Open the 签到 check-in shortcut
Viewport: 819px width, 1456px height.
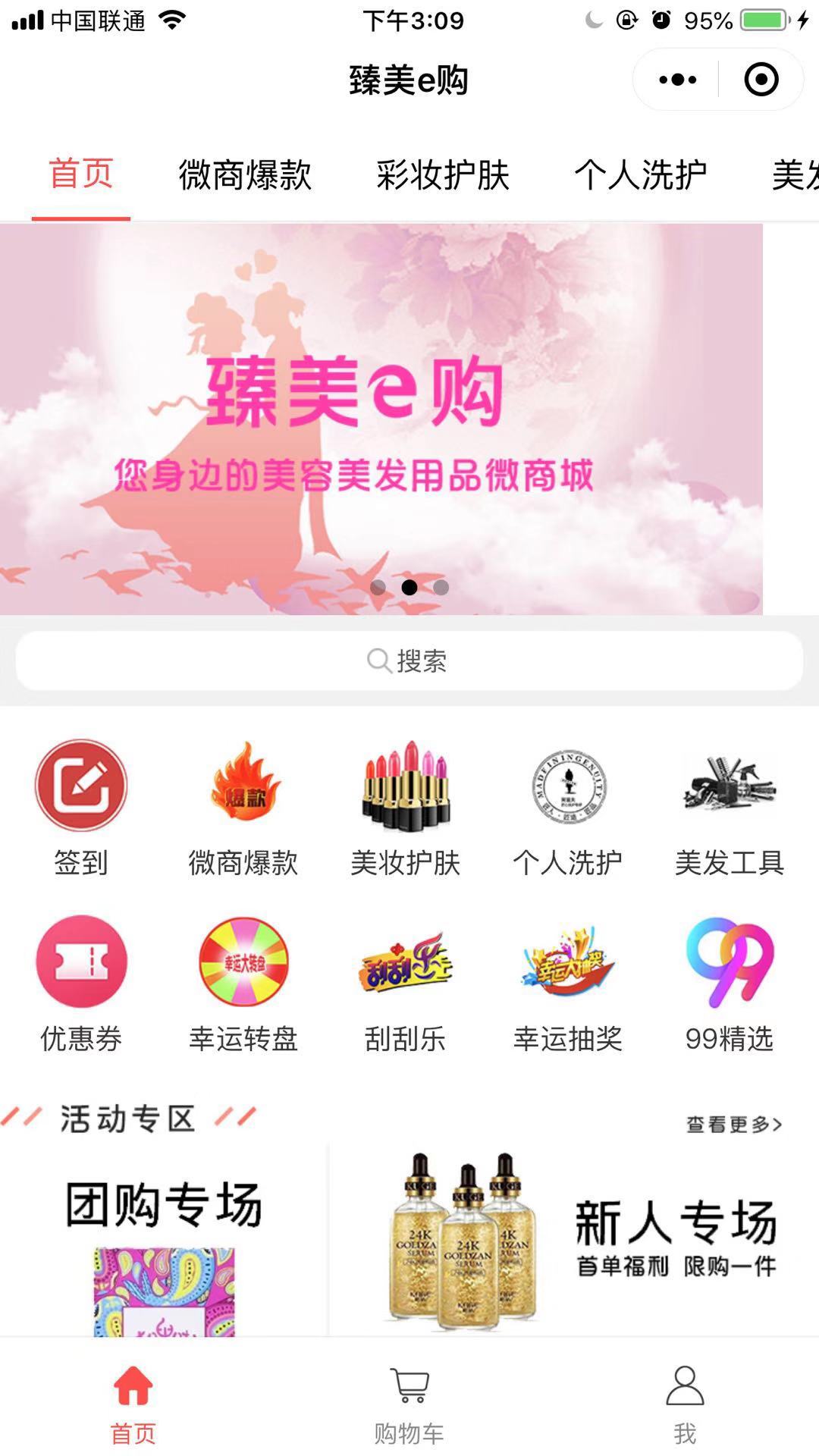point(81,808)
